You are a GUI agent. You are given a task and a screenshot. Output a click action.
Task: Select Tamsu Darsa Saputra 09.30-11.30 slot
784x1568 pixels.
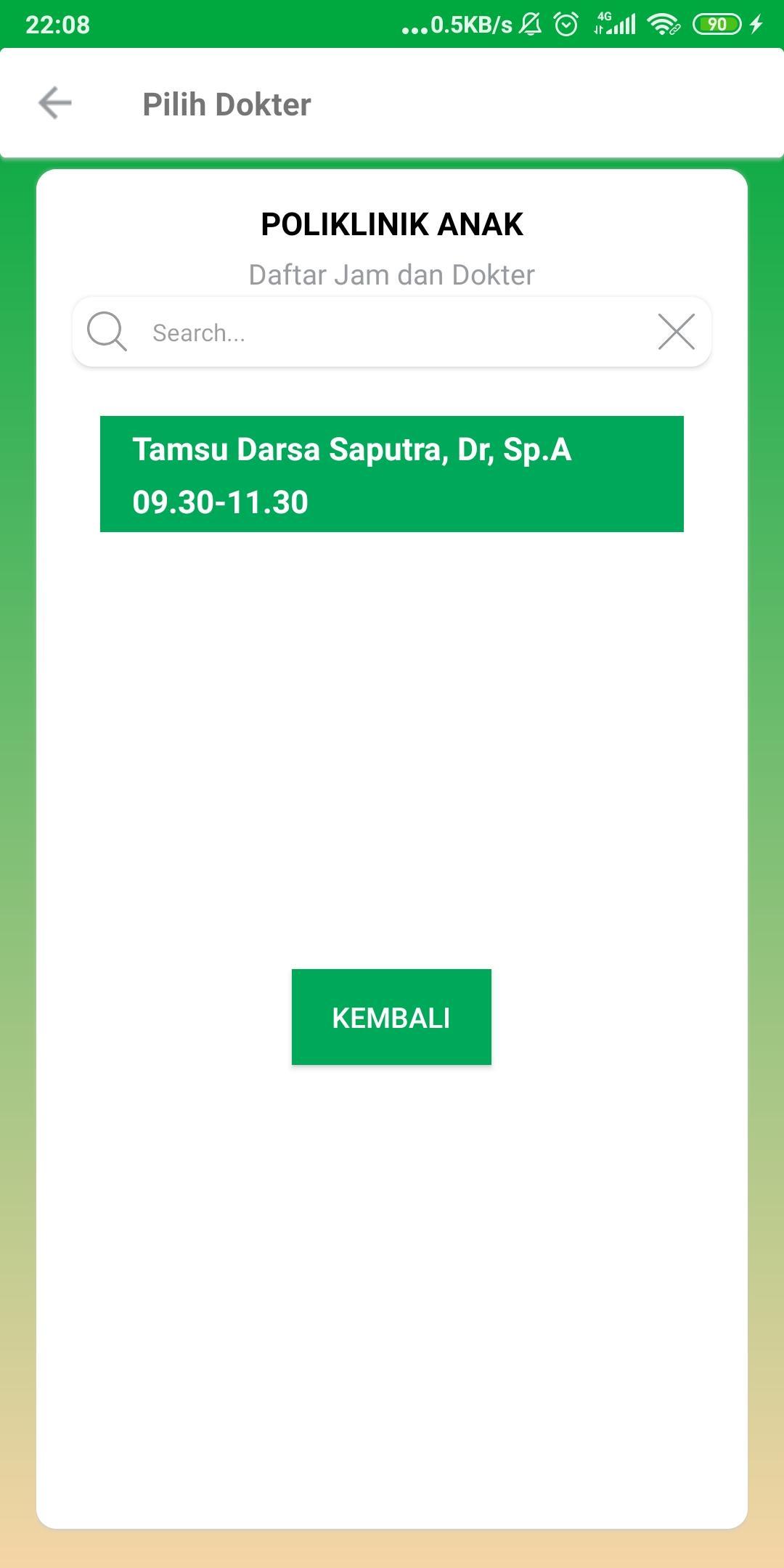[392, 474]
